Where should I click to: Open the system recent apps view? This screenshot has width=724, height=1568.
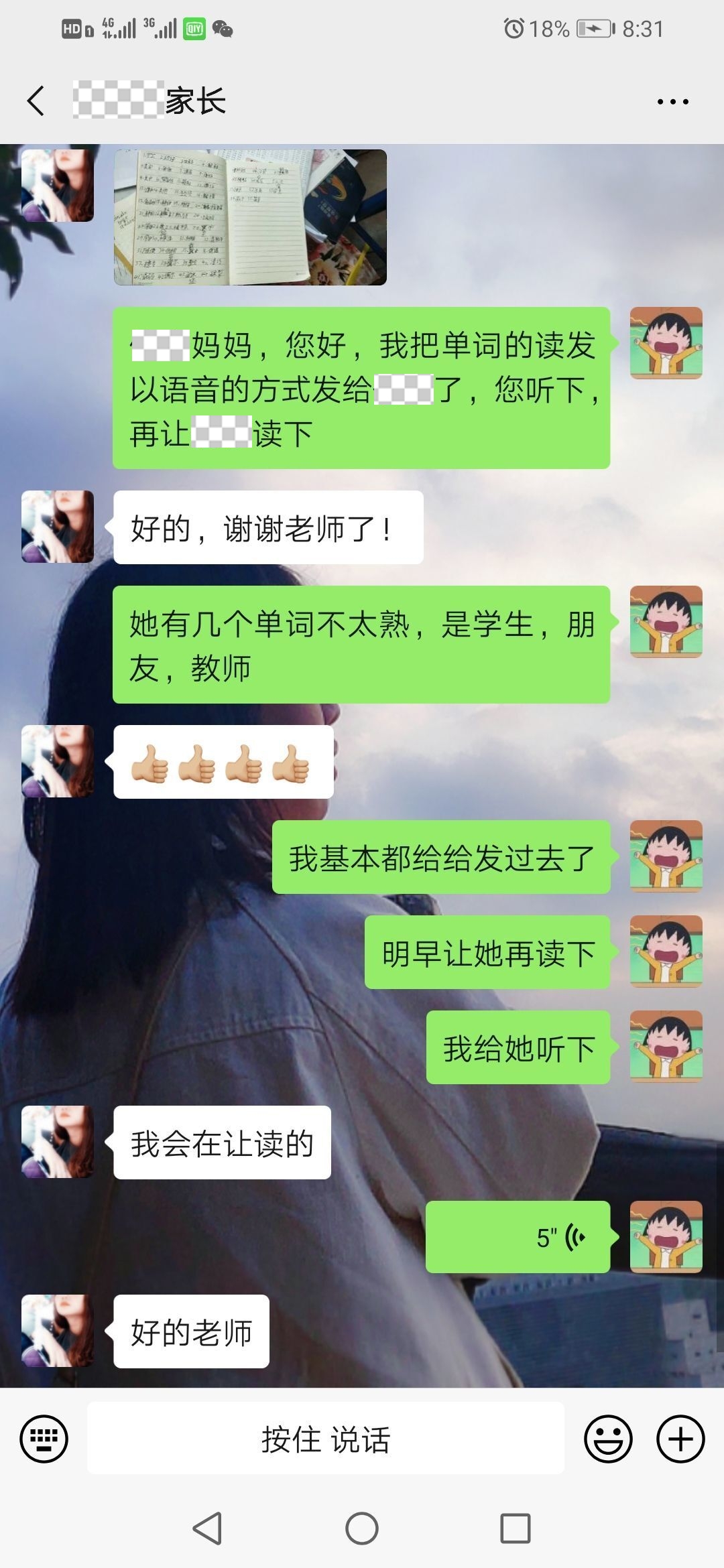coord(516,1528)
